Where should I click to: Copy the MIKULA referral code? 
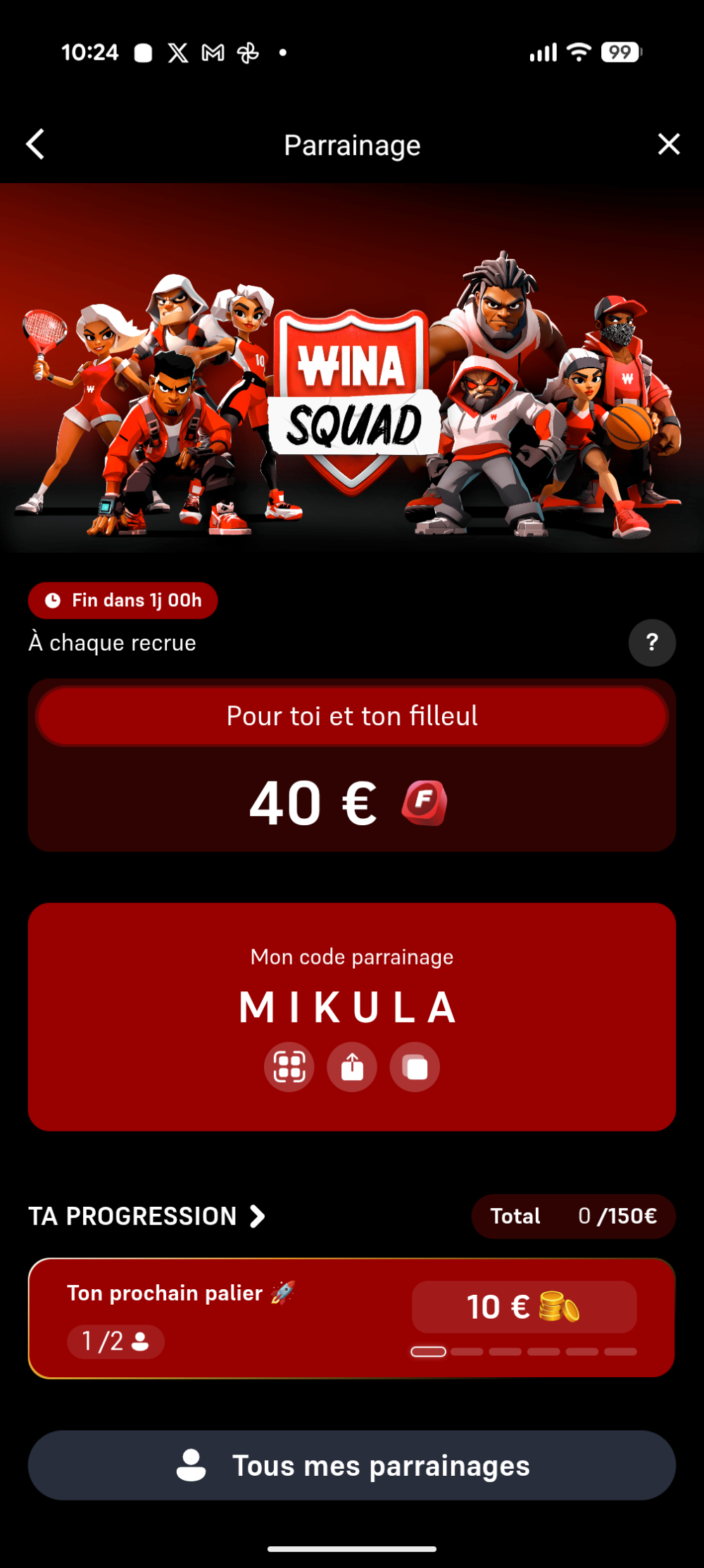415,1067
